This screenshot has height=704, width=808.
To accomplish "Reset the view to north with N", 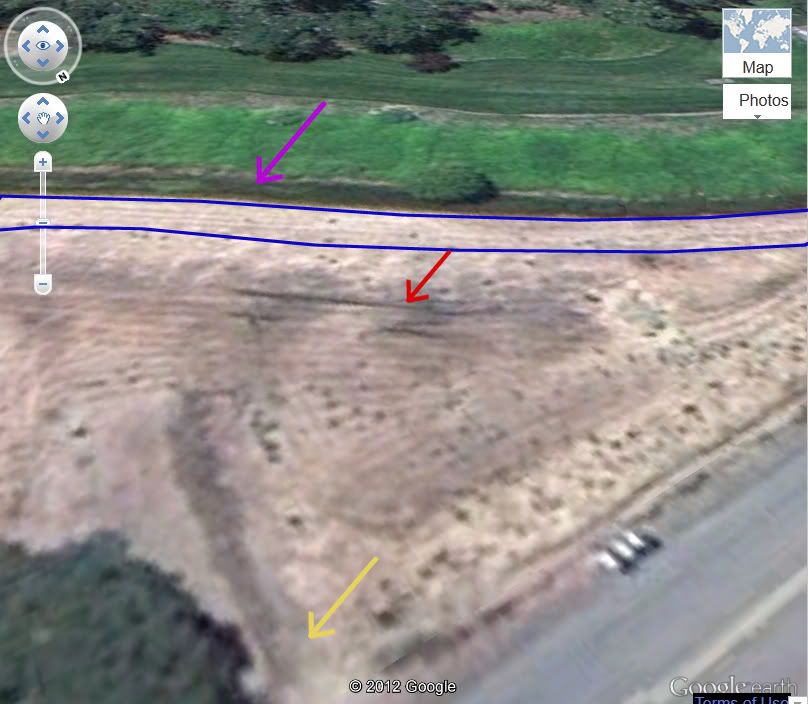I will 62,76.
